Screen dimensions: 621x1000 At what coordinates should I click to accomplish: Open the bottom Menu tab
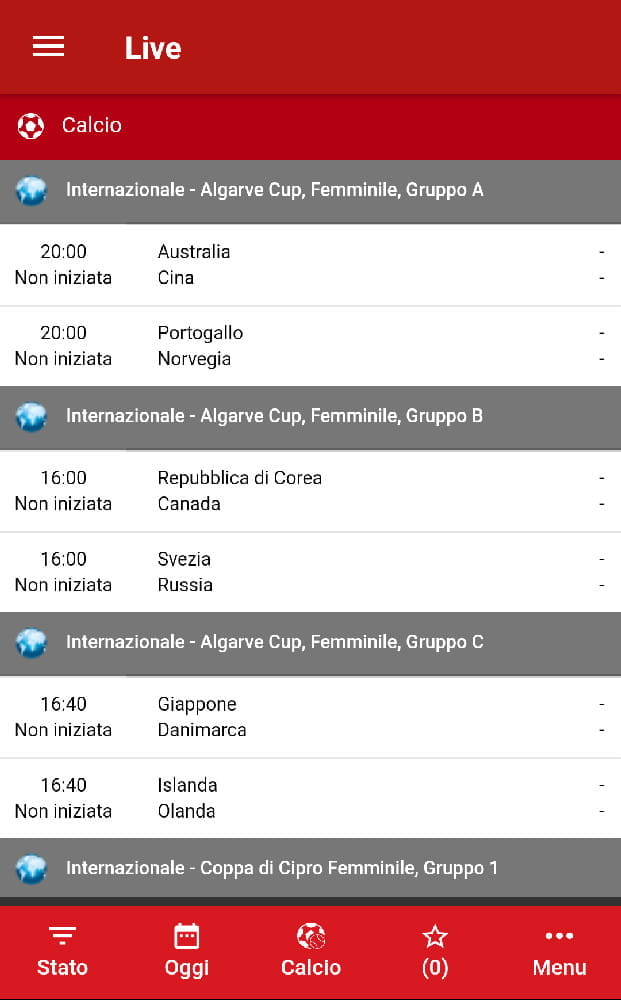(x=559, y=951)
